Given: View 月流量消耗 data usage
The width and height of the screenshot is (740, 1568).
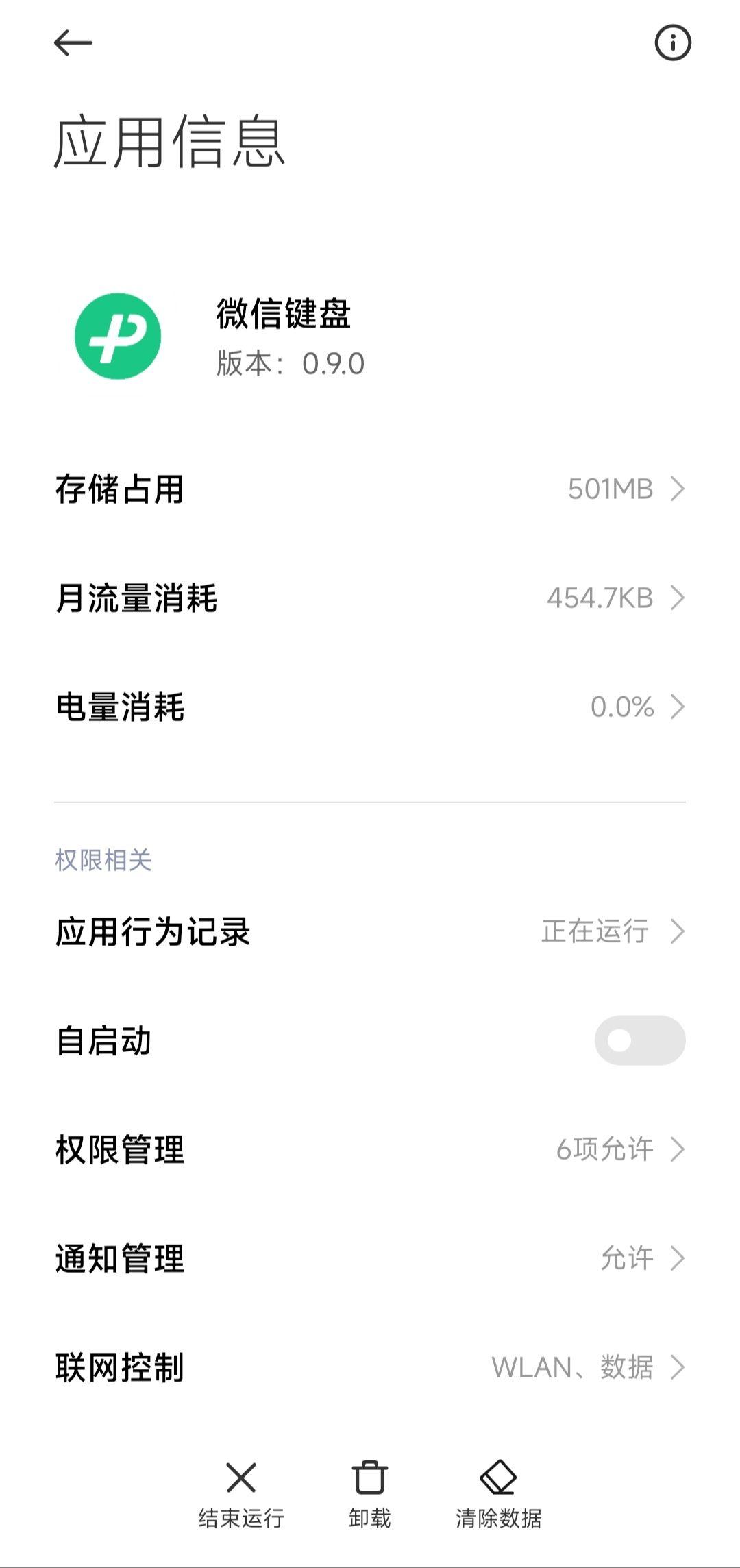Looking at the screenshot, I should pyautogui.click(x=370, y=598).
